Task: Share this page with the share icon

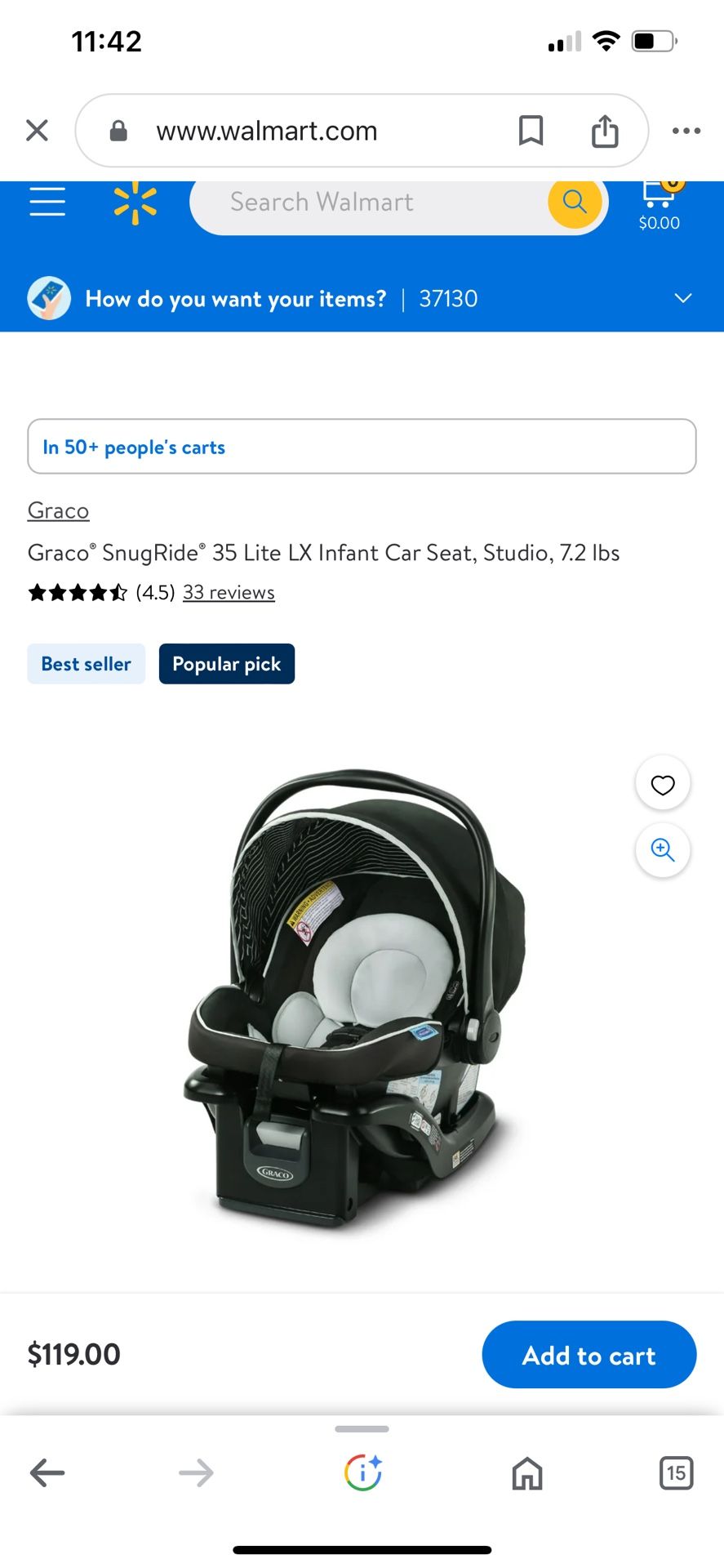Action: click(603, 130)
